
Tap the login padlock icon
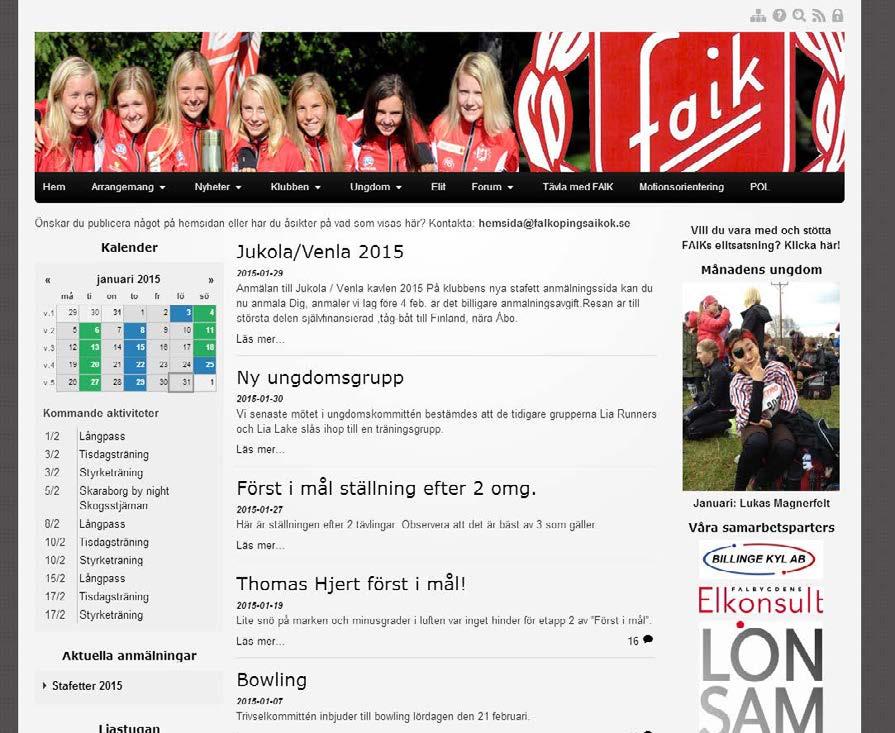point(837,16)
